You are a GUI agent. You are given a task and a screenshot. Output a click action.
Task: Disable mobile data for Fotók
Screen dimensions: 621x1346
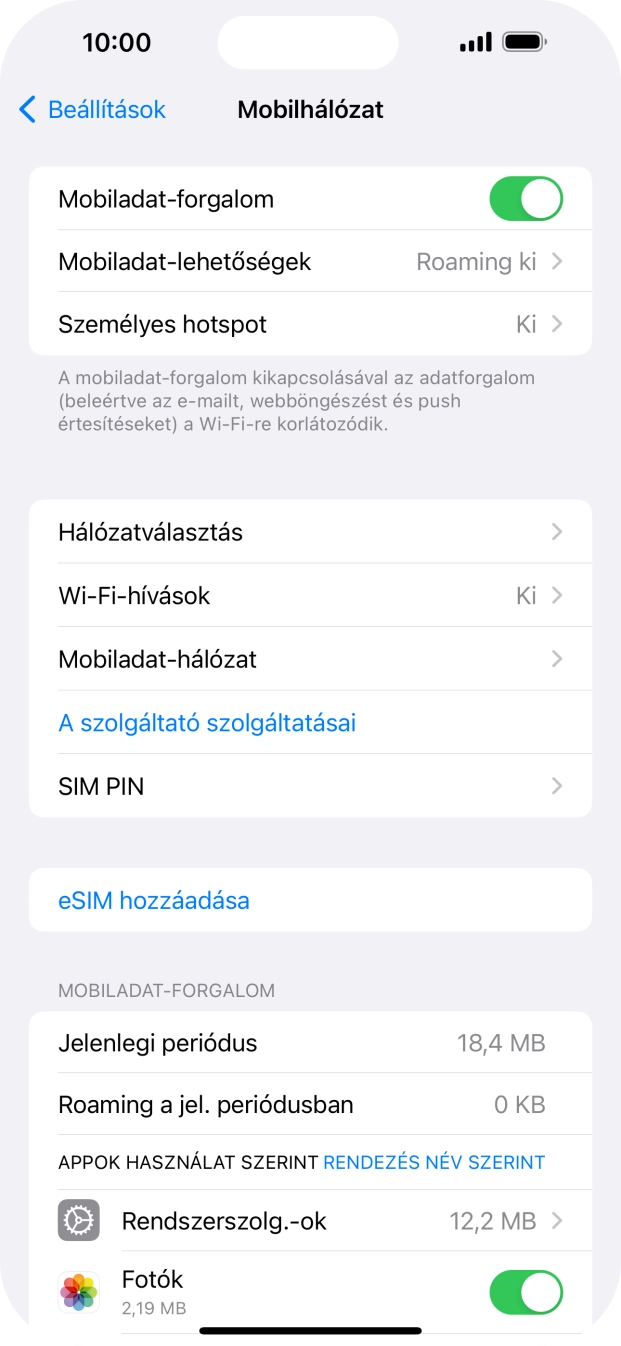525,1291
